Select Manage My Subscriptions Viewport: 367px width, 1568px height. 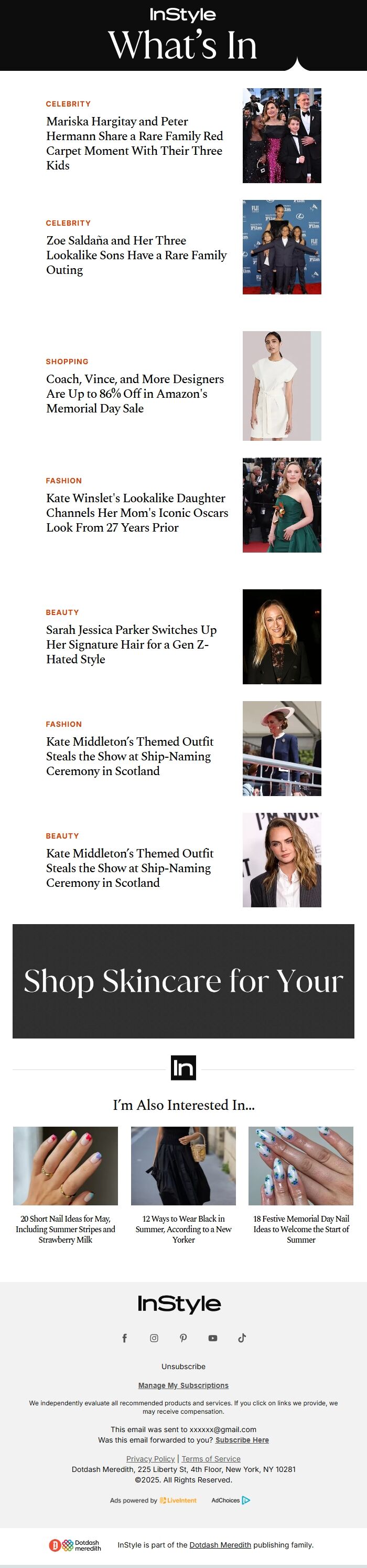183,1385
